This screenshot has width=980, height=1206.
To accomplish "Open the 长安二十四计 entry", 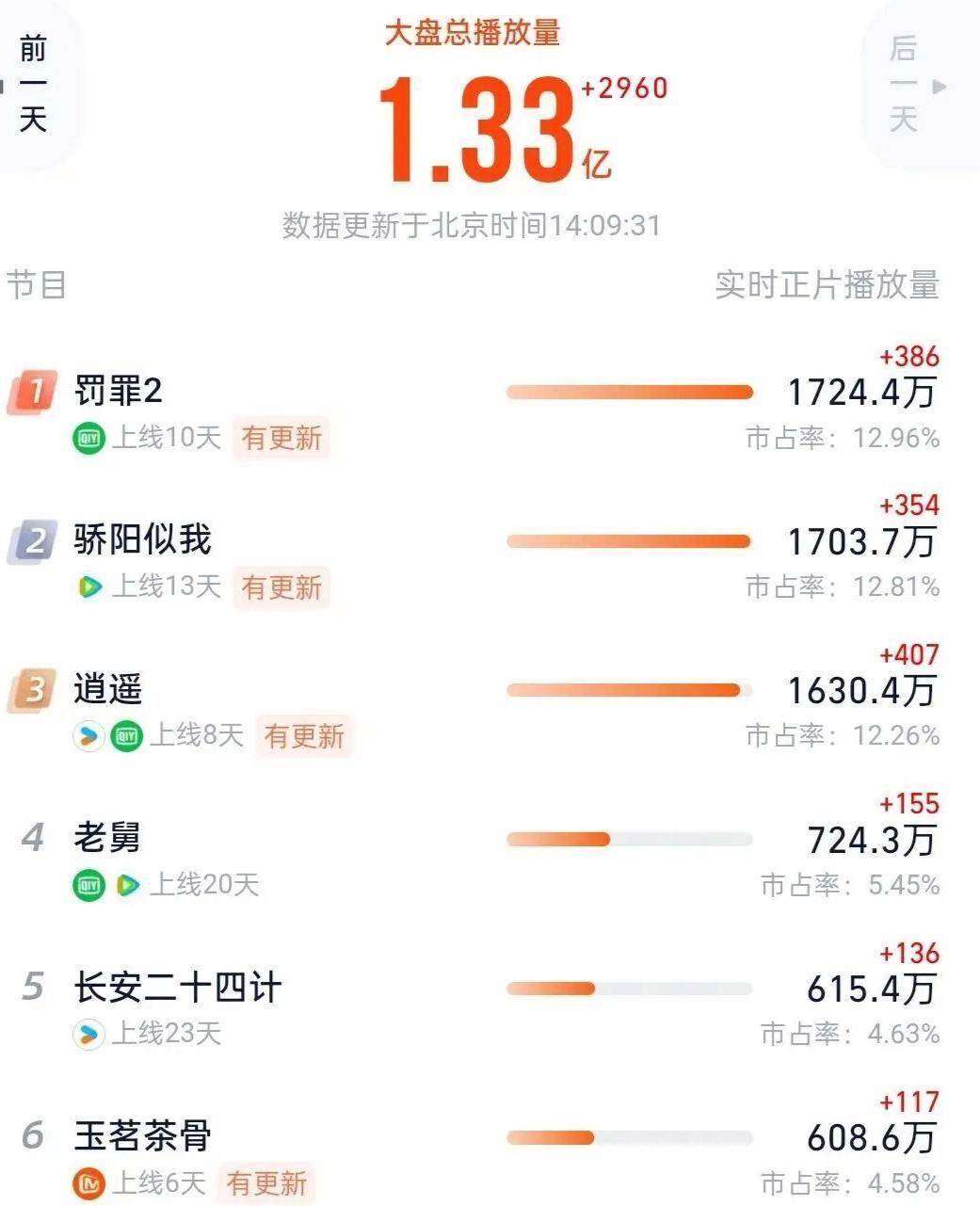I will pyautogui.click(x=178, y=988).
